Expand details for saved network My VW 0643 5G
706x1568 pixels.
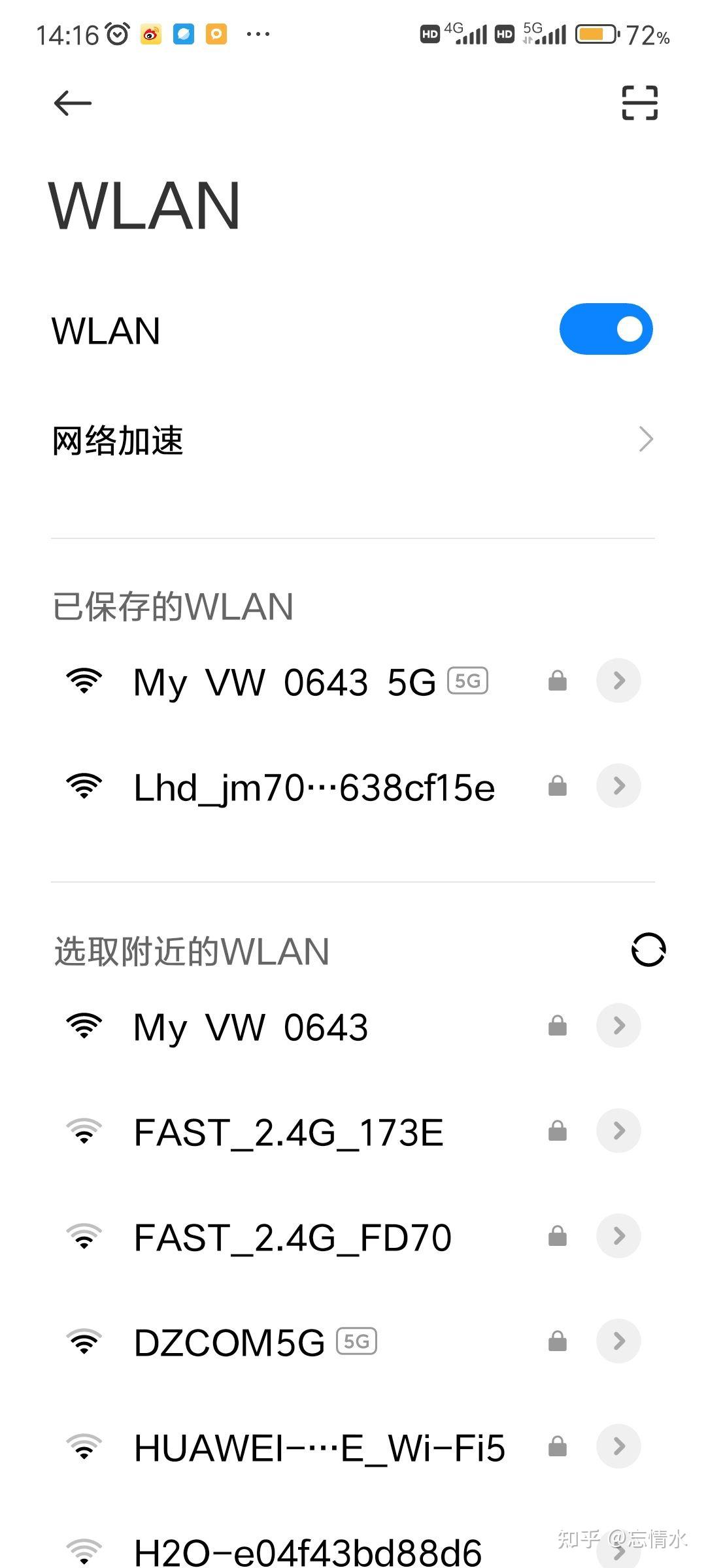(x=618, y=680)
